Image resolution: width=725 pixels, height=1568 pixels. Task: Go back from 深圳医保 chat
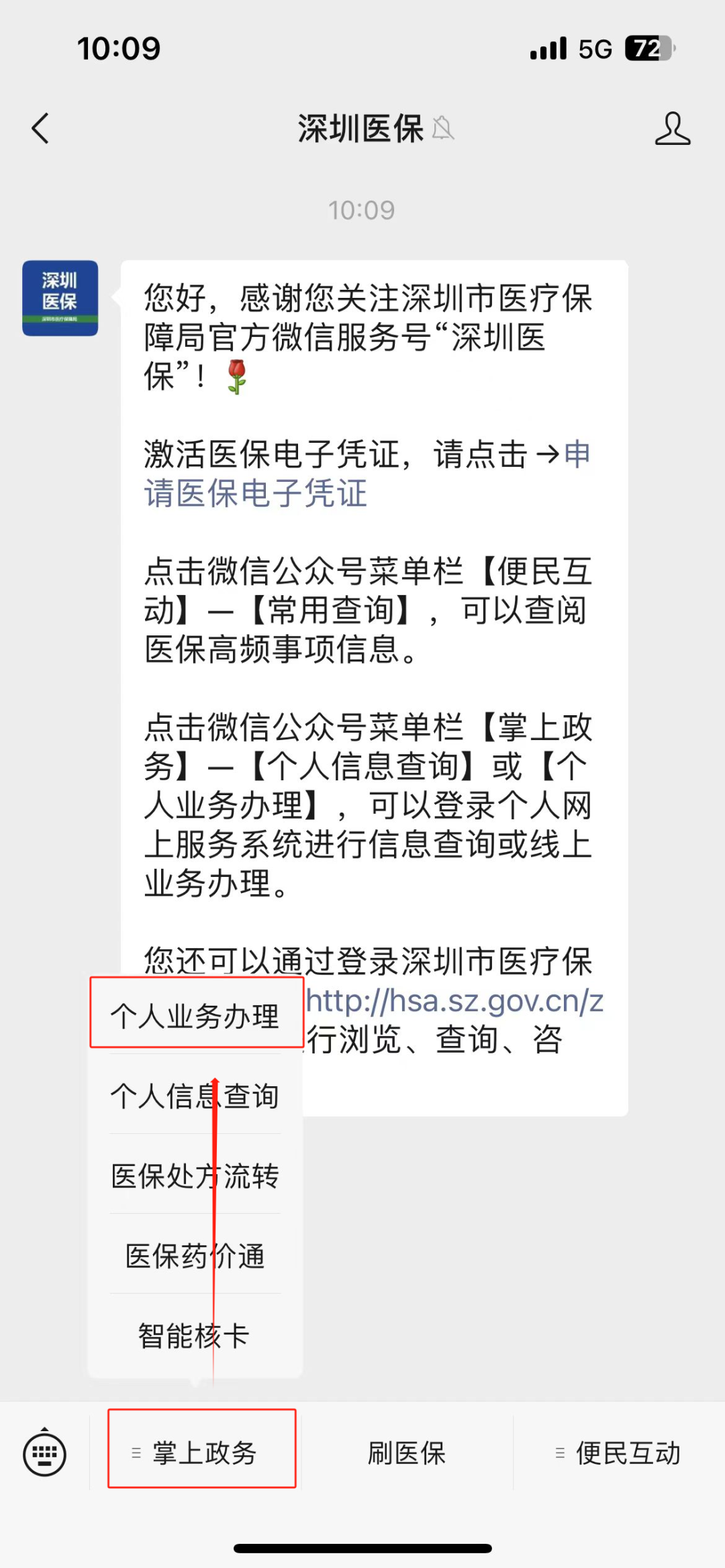click(x=40, y=128)
